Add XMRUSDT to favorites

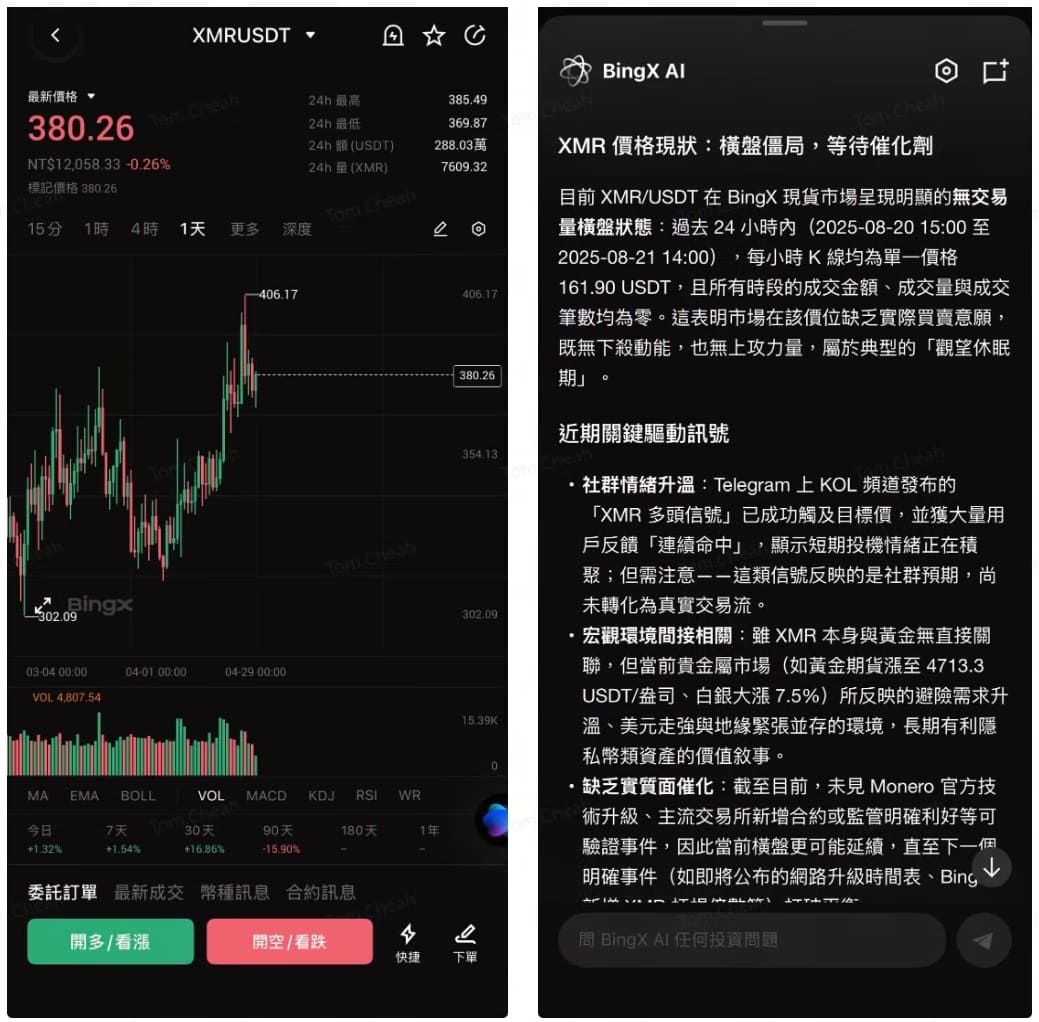click(x=434, y=36)
